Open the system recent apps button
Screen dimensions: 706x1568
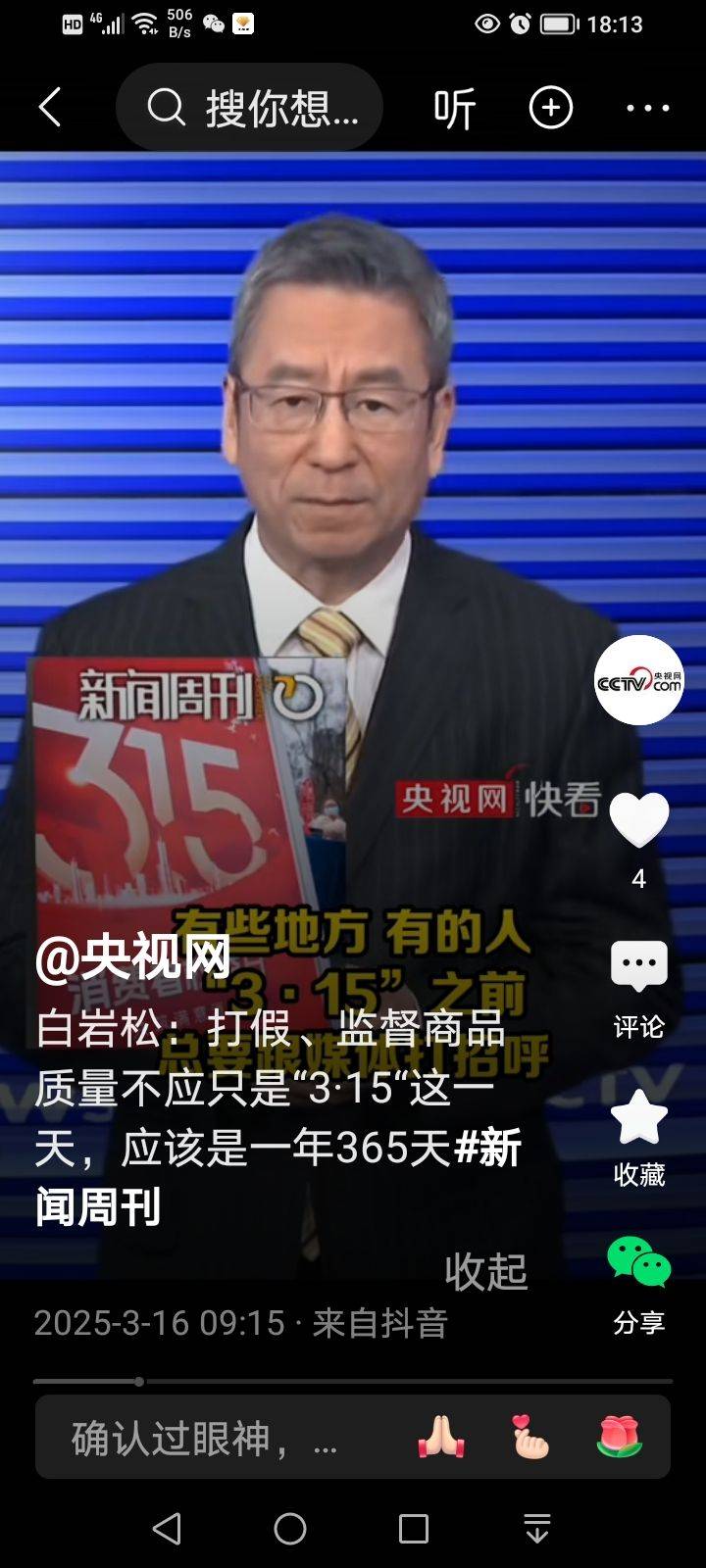[413, 1528]
